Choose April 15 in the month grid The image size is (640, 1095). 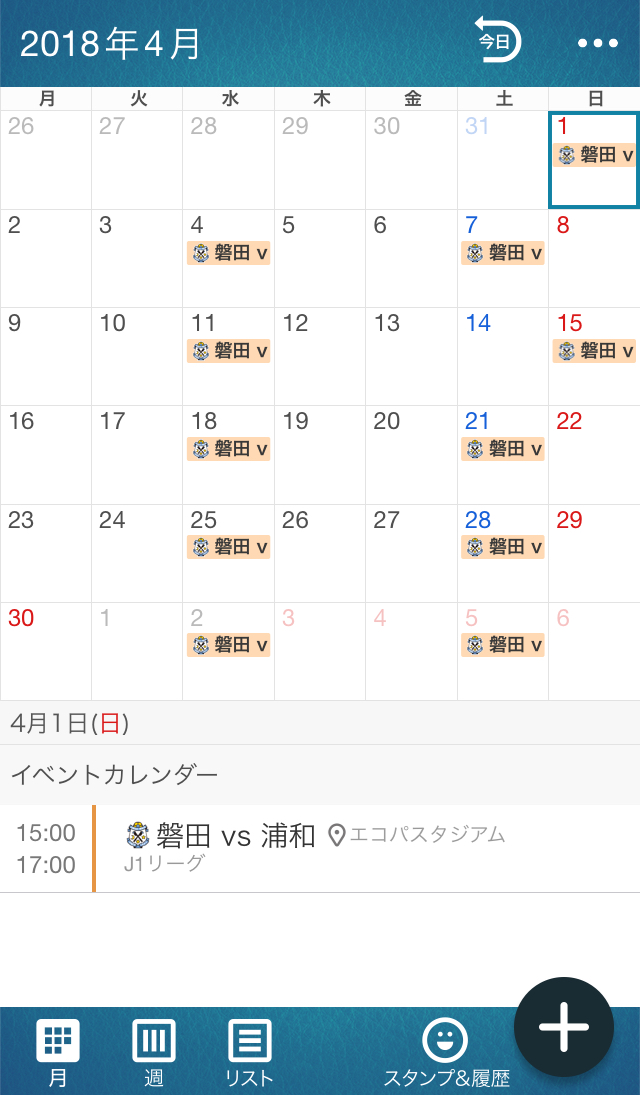click(595, 356)
